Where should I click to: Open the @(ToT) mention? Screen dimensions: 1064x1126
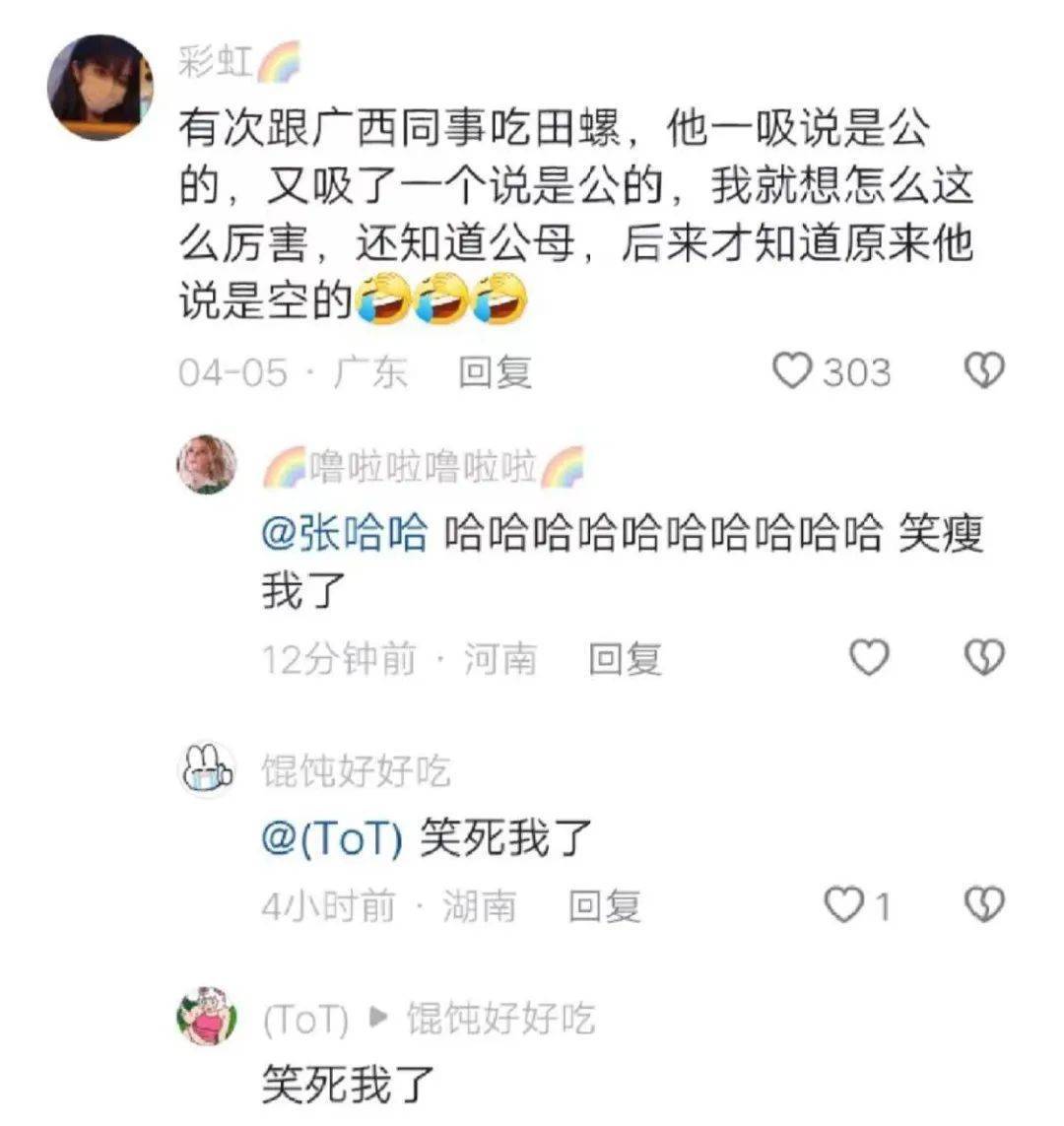click(x=332, y=838)
